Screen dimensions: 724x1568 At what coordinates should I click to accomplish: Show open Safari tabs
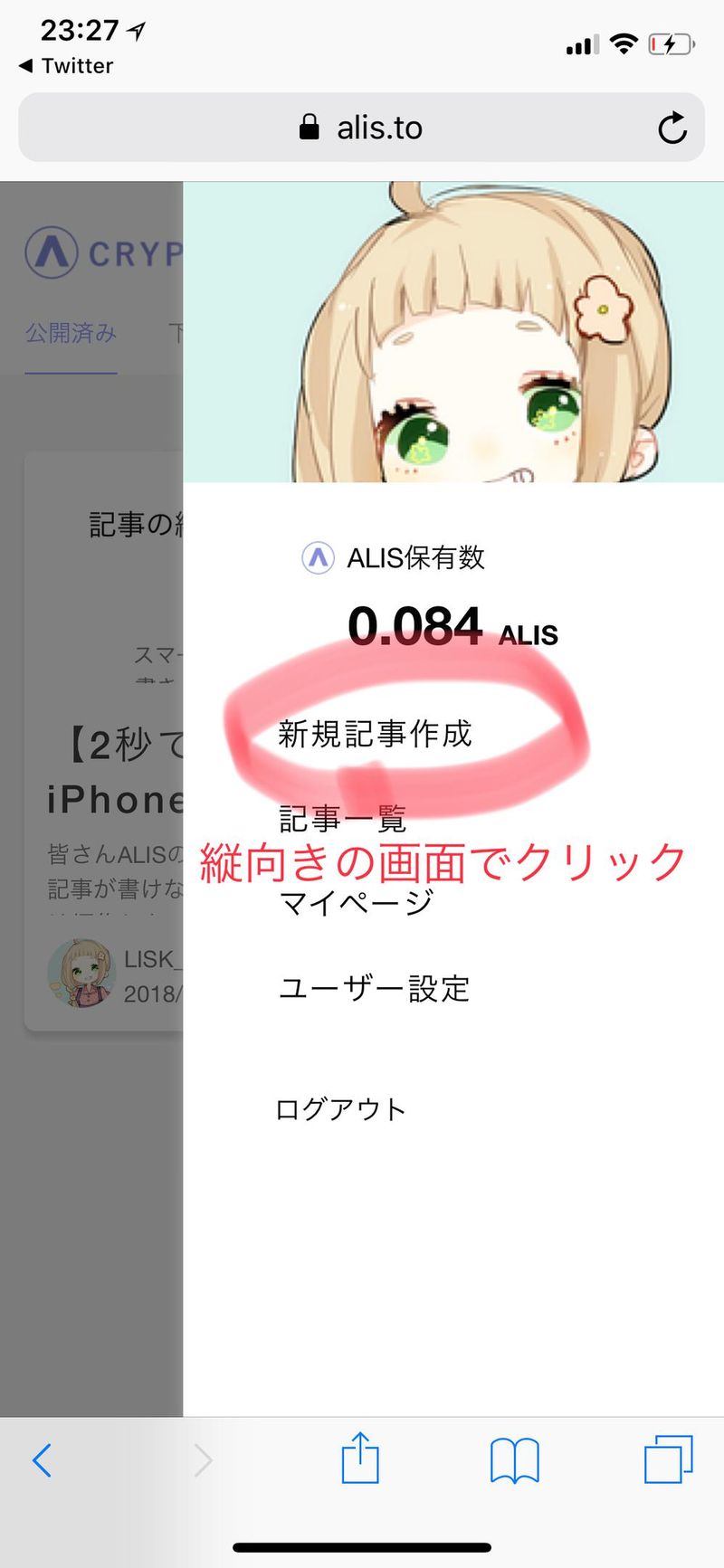668,1459
